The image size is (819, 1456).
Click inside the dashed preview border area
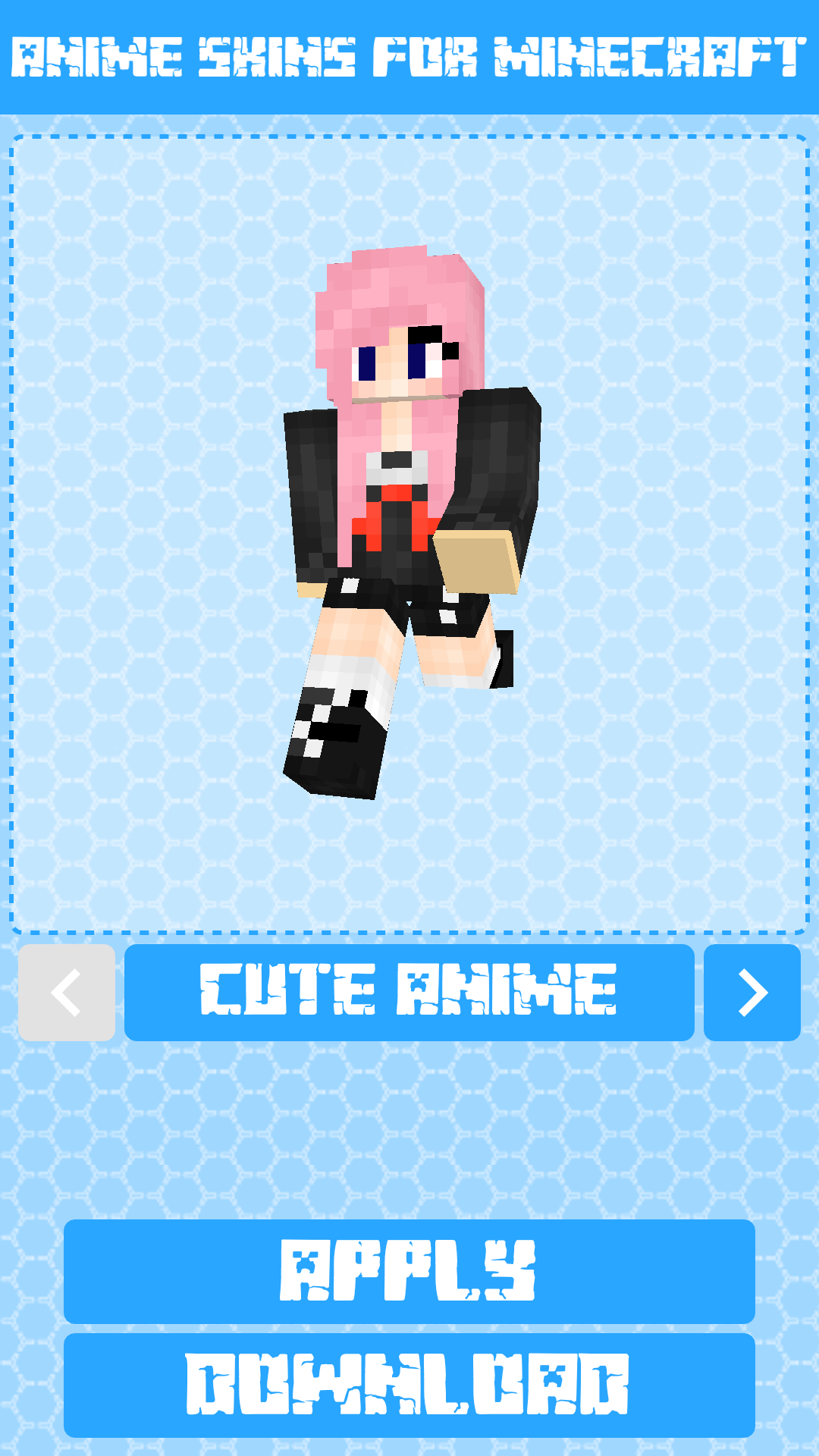[409, 531]
